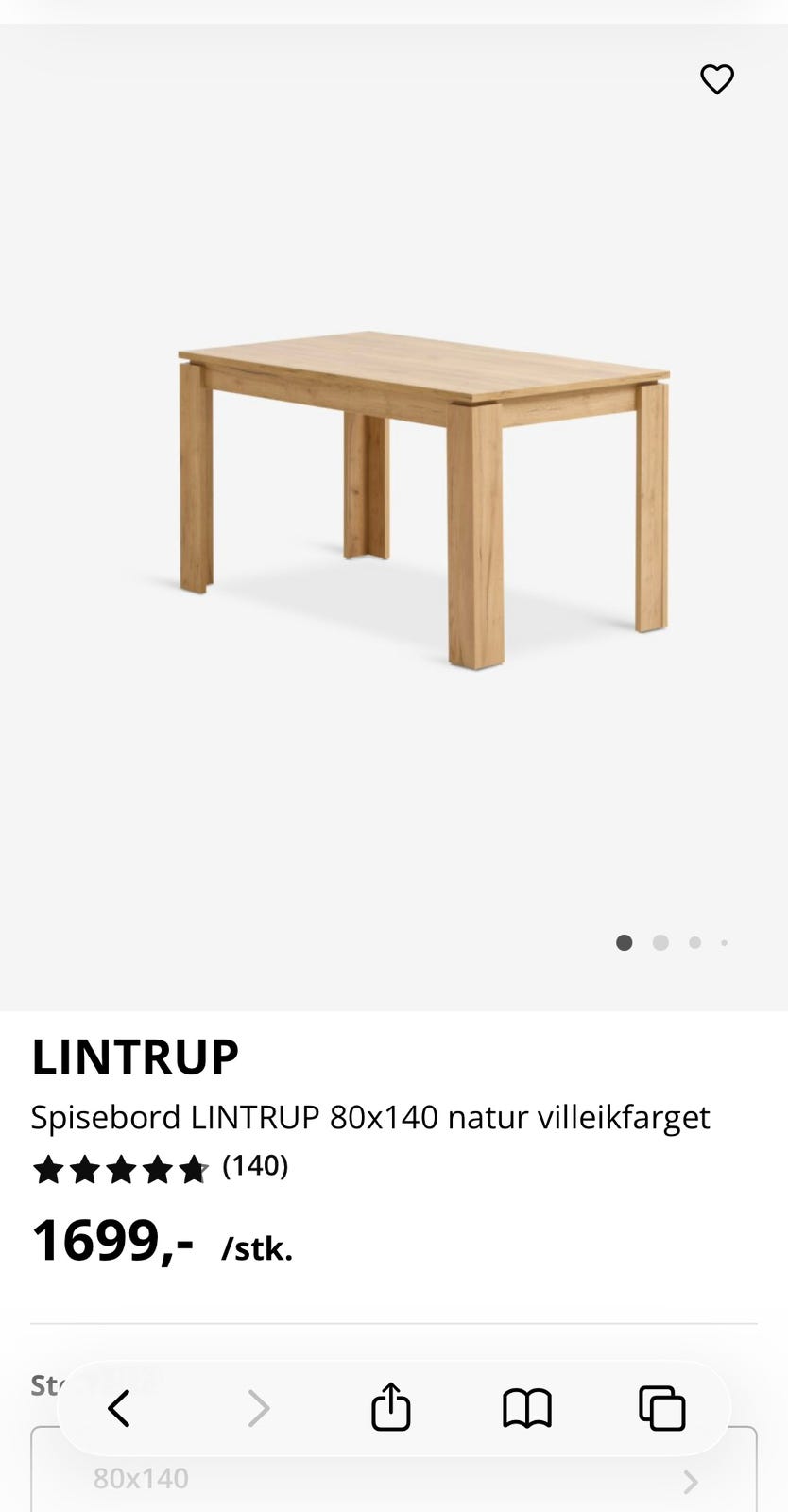
Task: Open the share sheet from the toolbar
Action: 391,1407
